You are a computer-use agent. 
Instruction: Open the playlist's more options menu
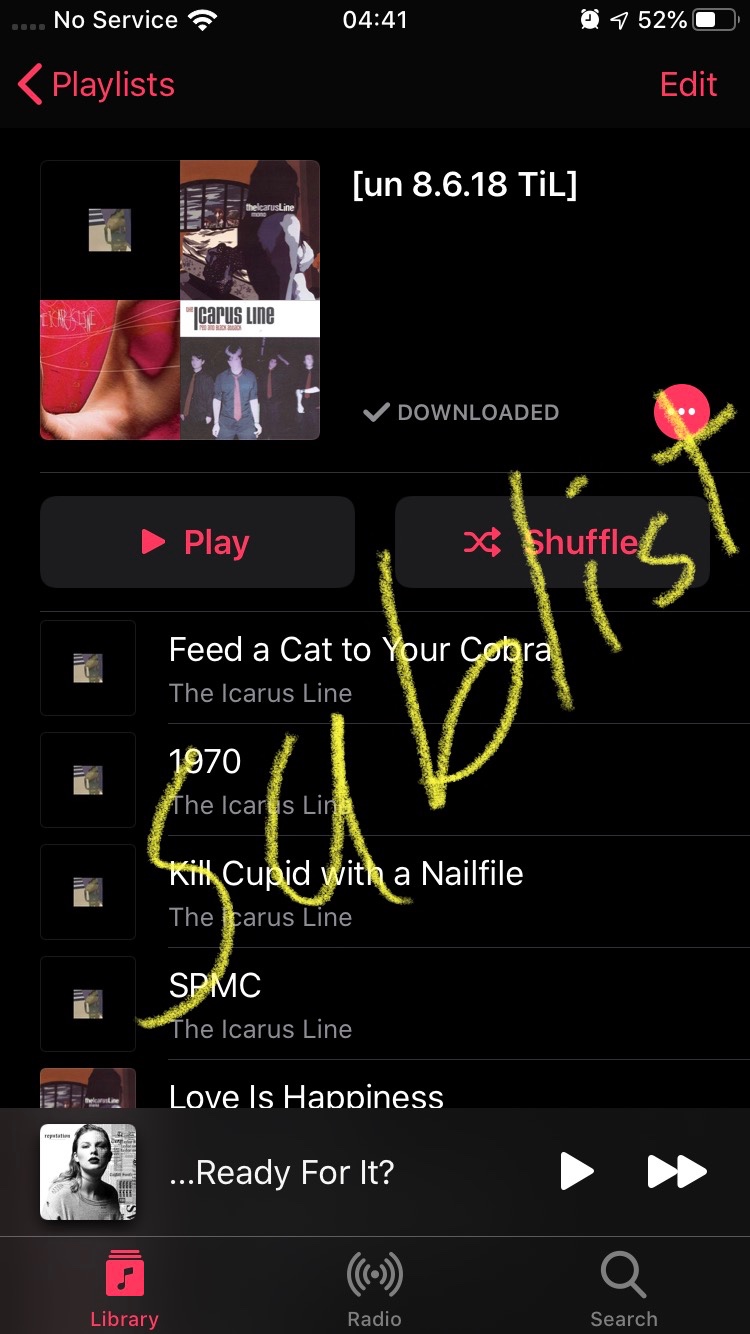pyautogui.click(x=682, y=411)
